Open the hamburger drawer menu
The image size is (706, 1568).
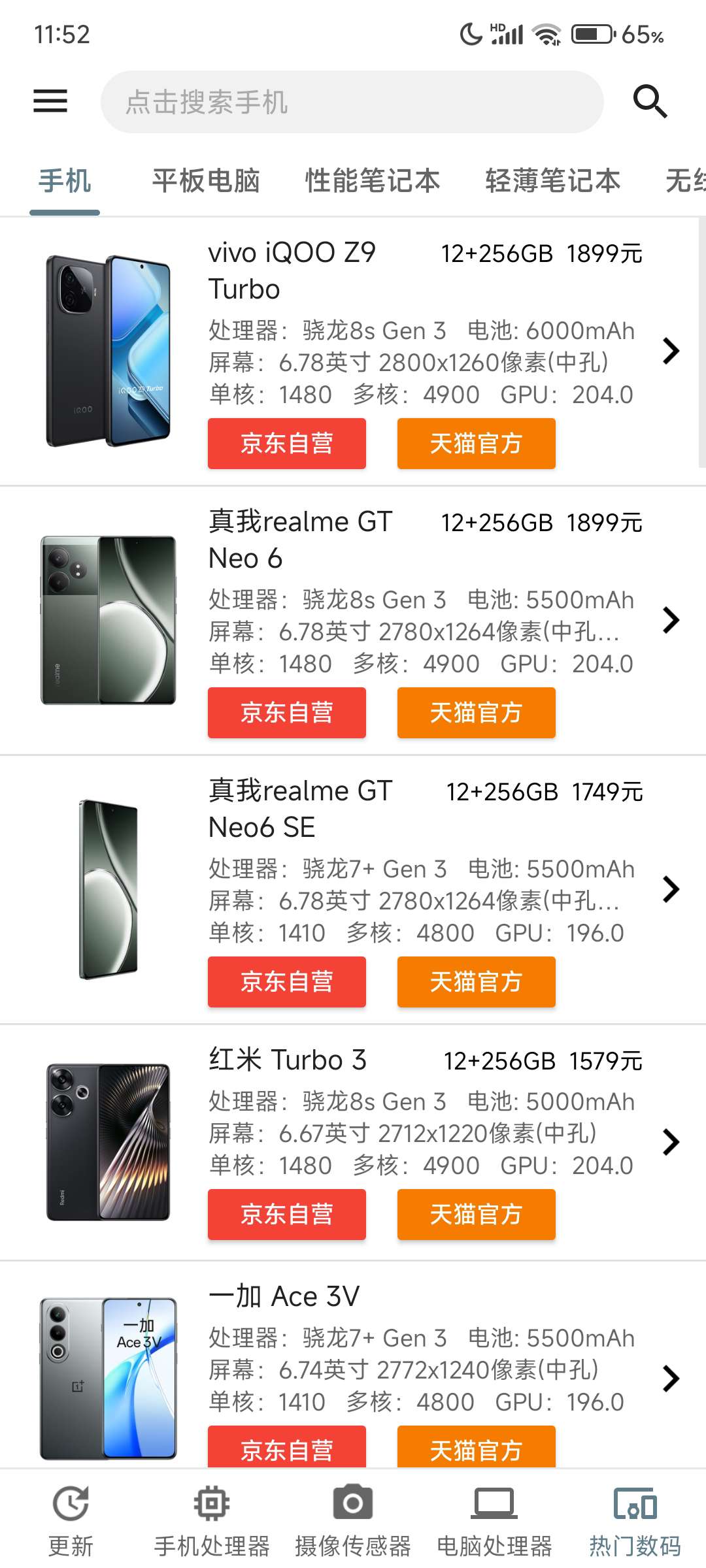click(x=50, y=101)
